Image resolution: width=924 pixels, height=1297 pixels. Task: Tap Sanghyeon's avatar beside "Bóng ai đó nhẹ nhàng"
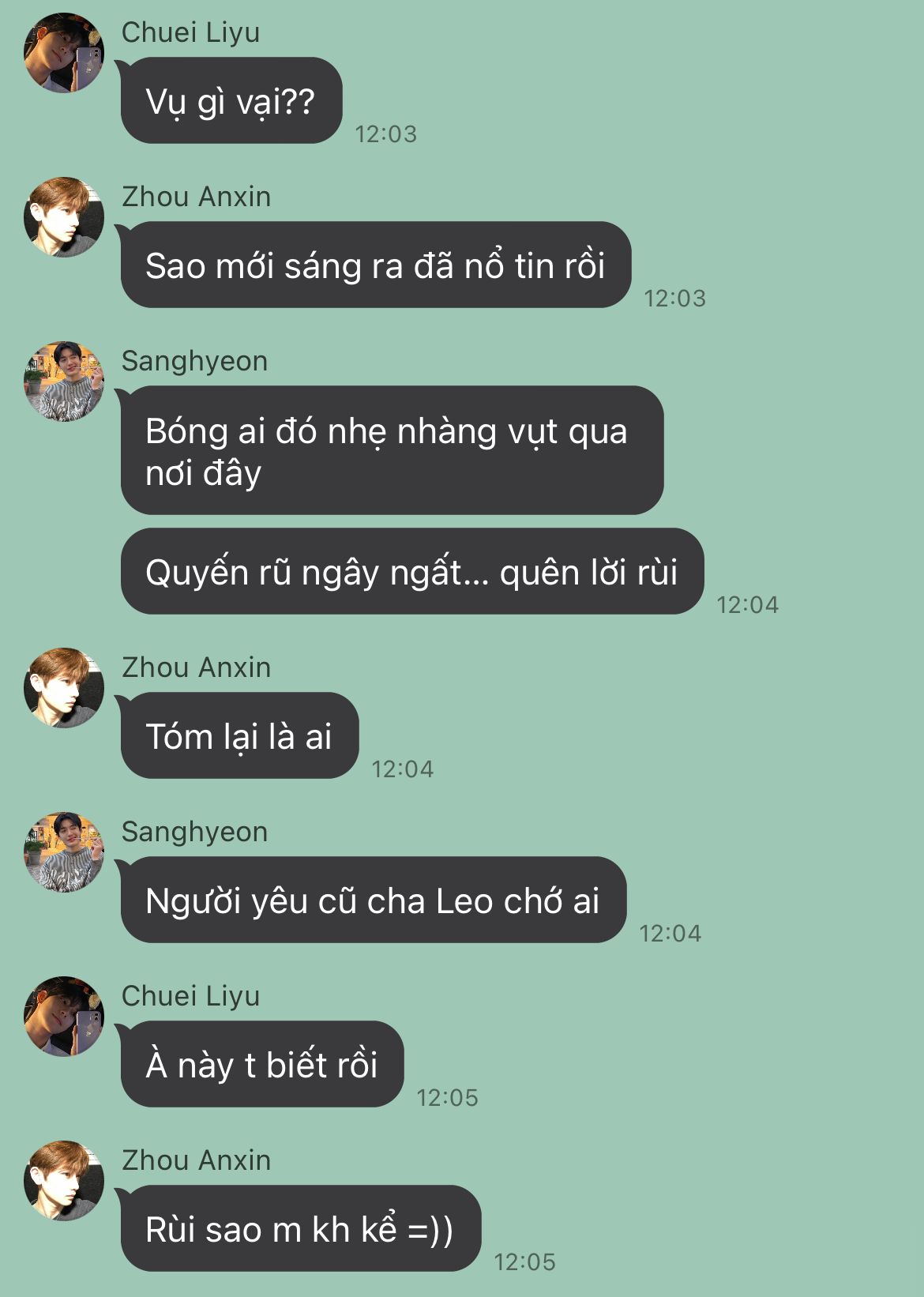pos(64,382)
